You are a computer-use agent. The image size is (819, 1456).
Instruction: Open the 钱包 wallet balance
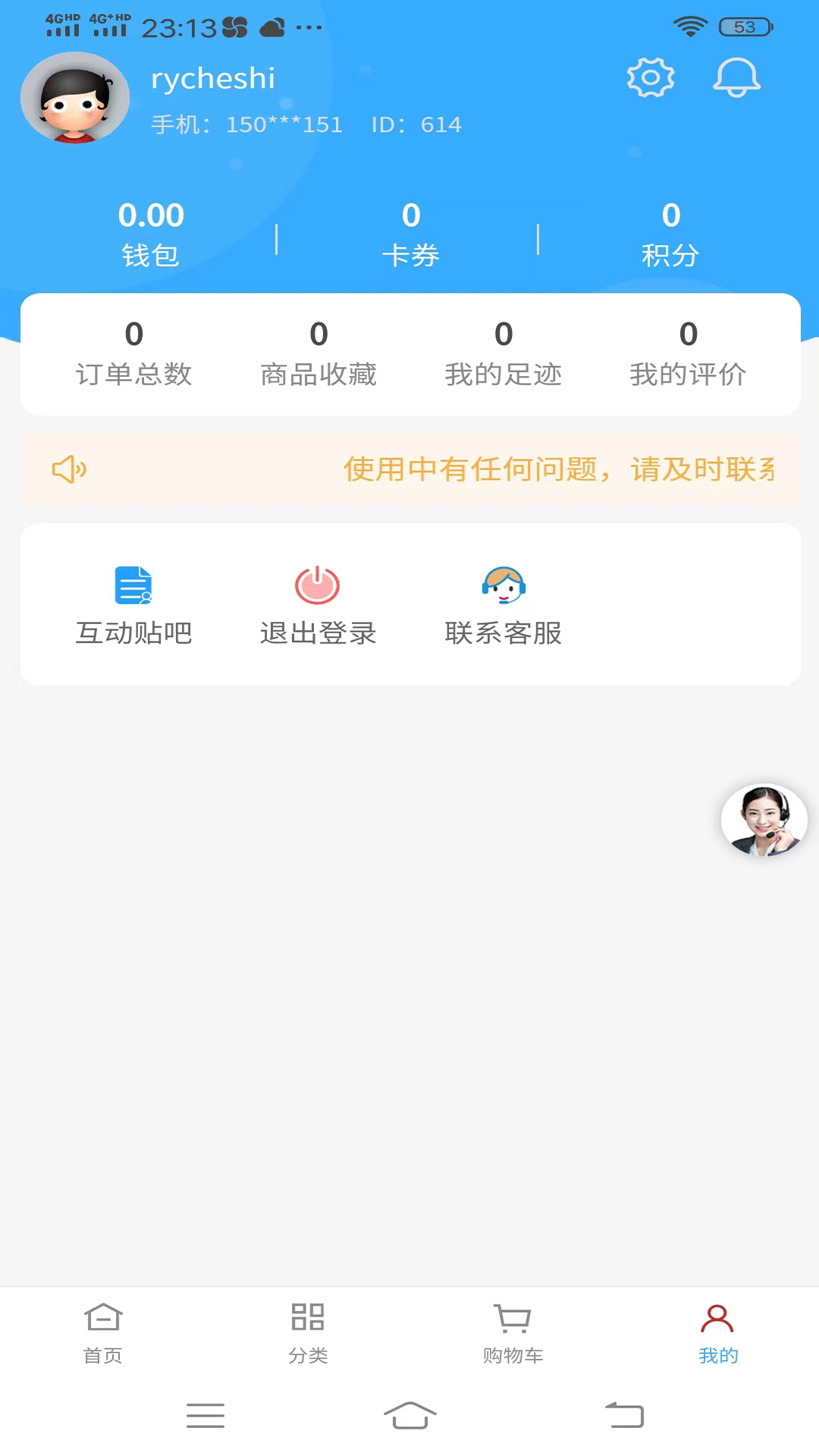click(x=151, y=231)
